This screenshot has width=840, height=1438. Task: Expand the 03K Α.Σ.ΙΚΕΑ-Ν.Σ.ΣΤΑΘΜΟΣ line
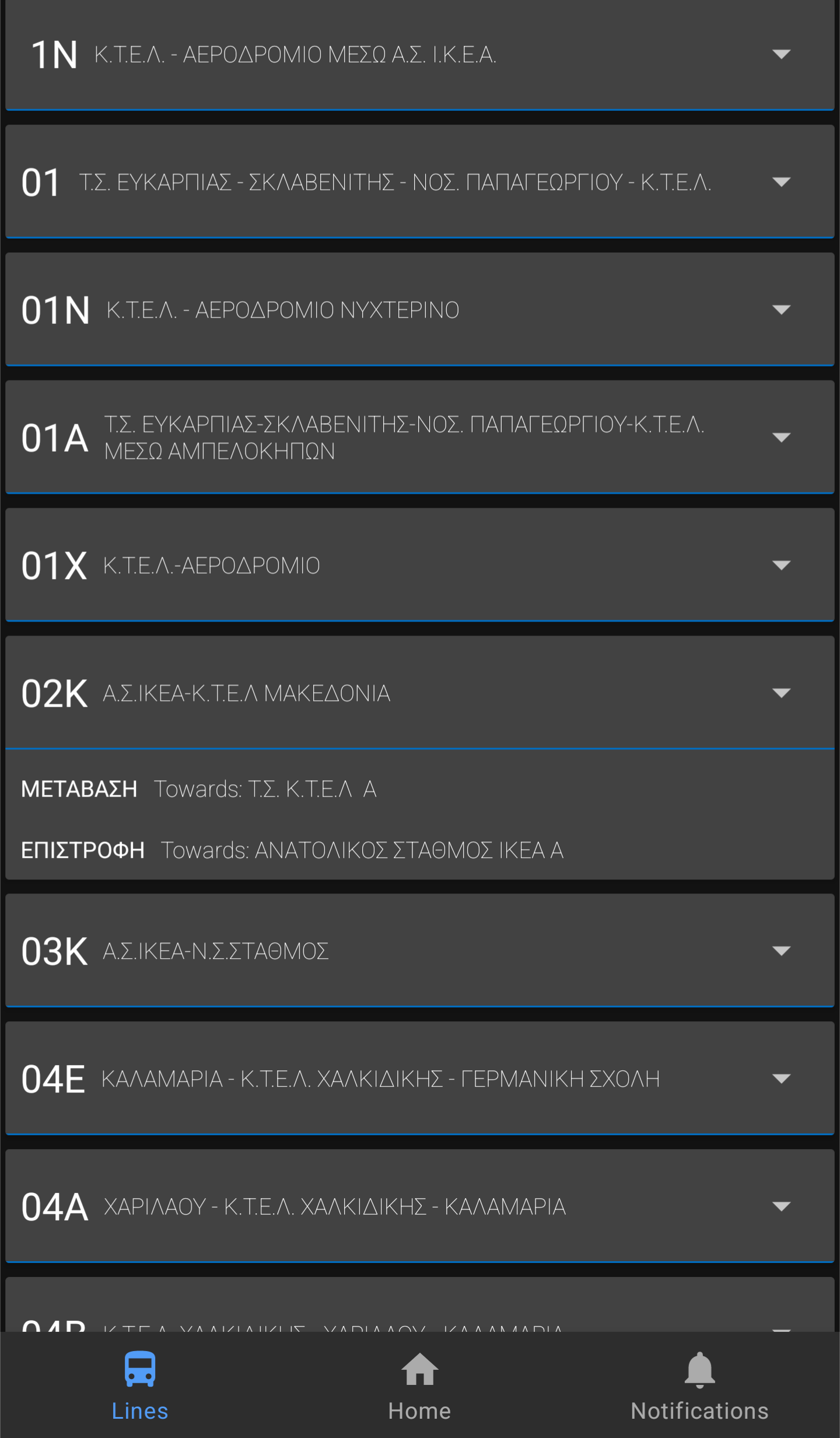point(780,951)
